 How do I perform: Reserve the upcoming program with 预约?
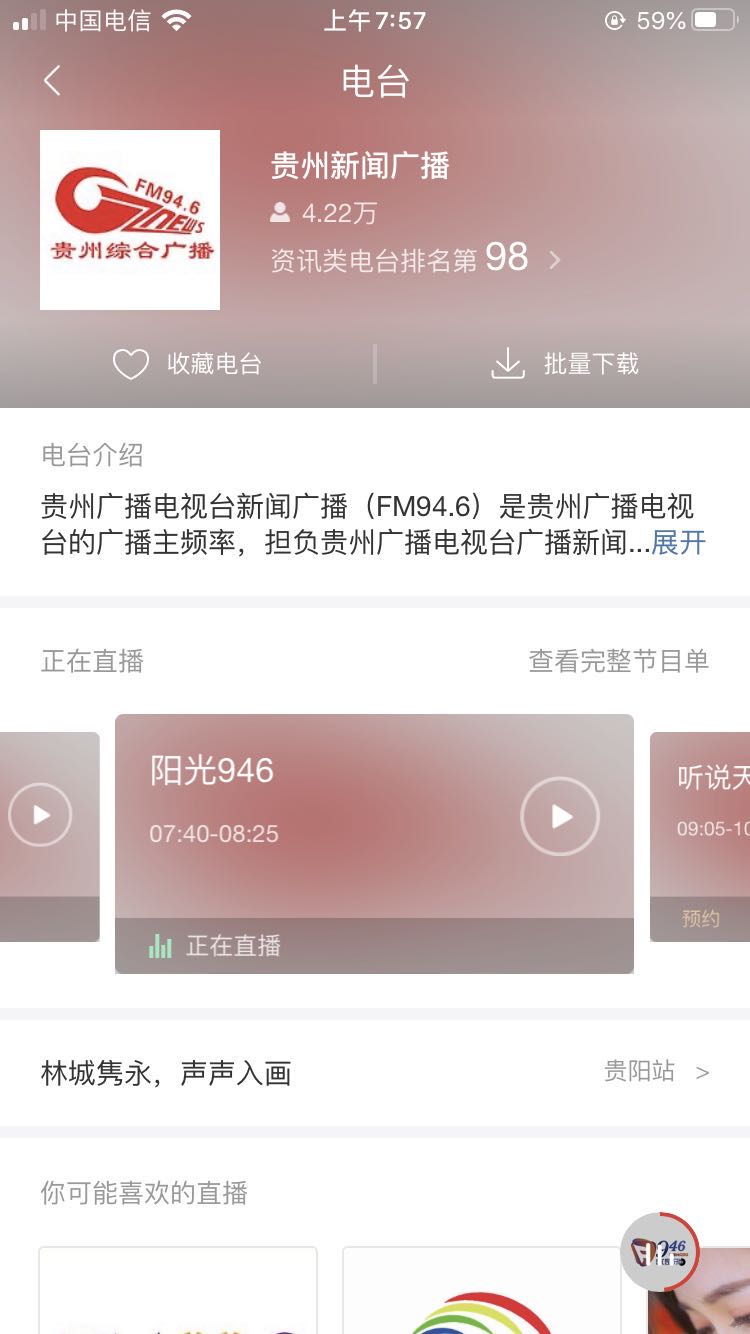click(700, 918)
